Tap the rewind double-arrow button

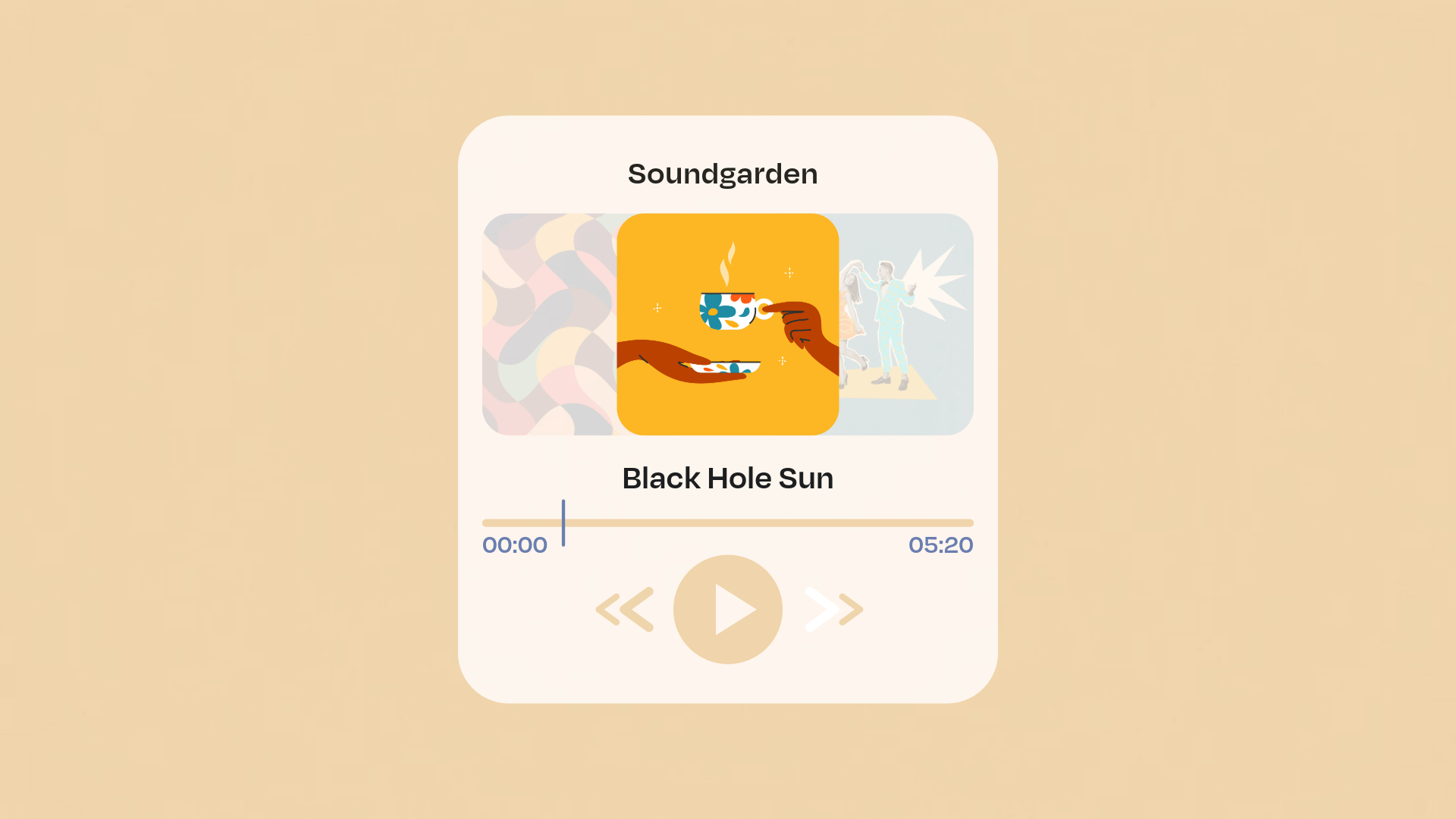tap(625, 609)
